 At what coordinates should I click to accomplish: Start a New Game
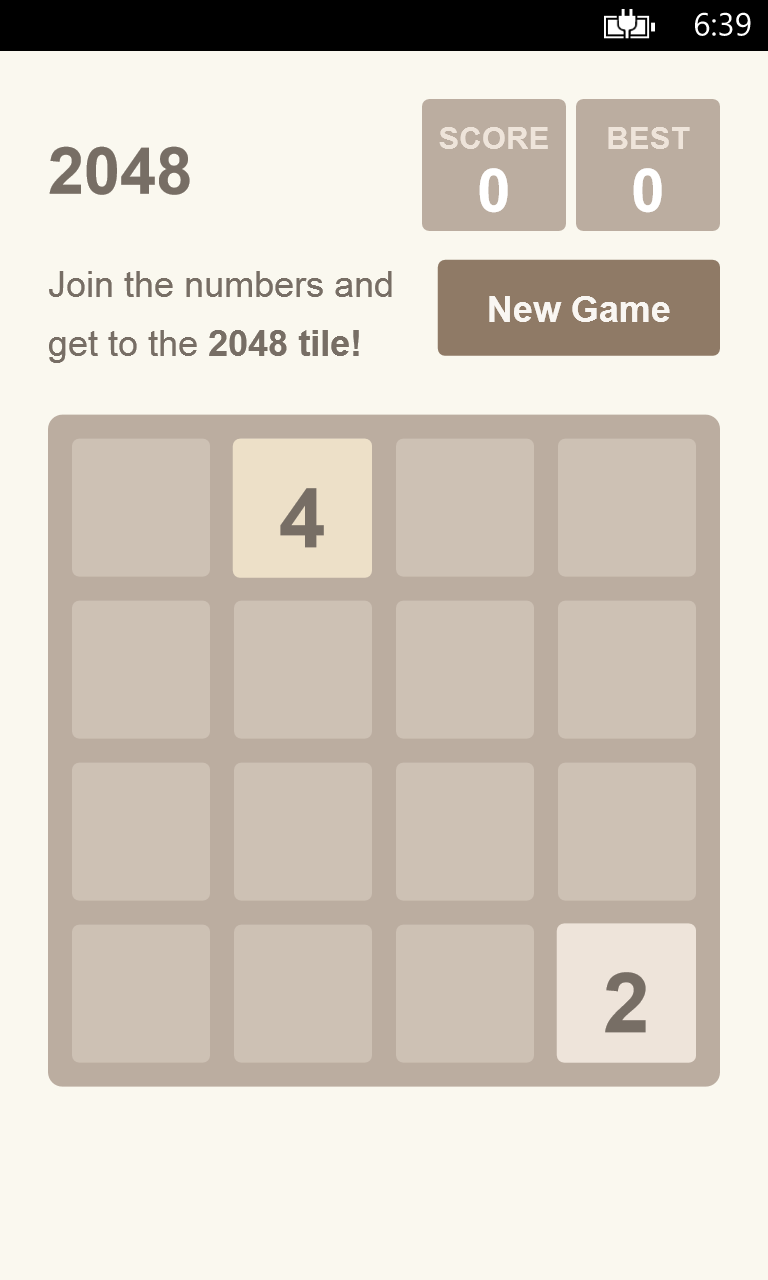[578, 307]
